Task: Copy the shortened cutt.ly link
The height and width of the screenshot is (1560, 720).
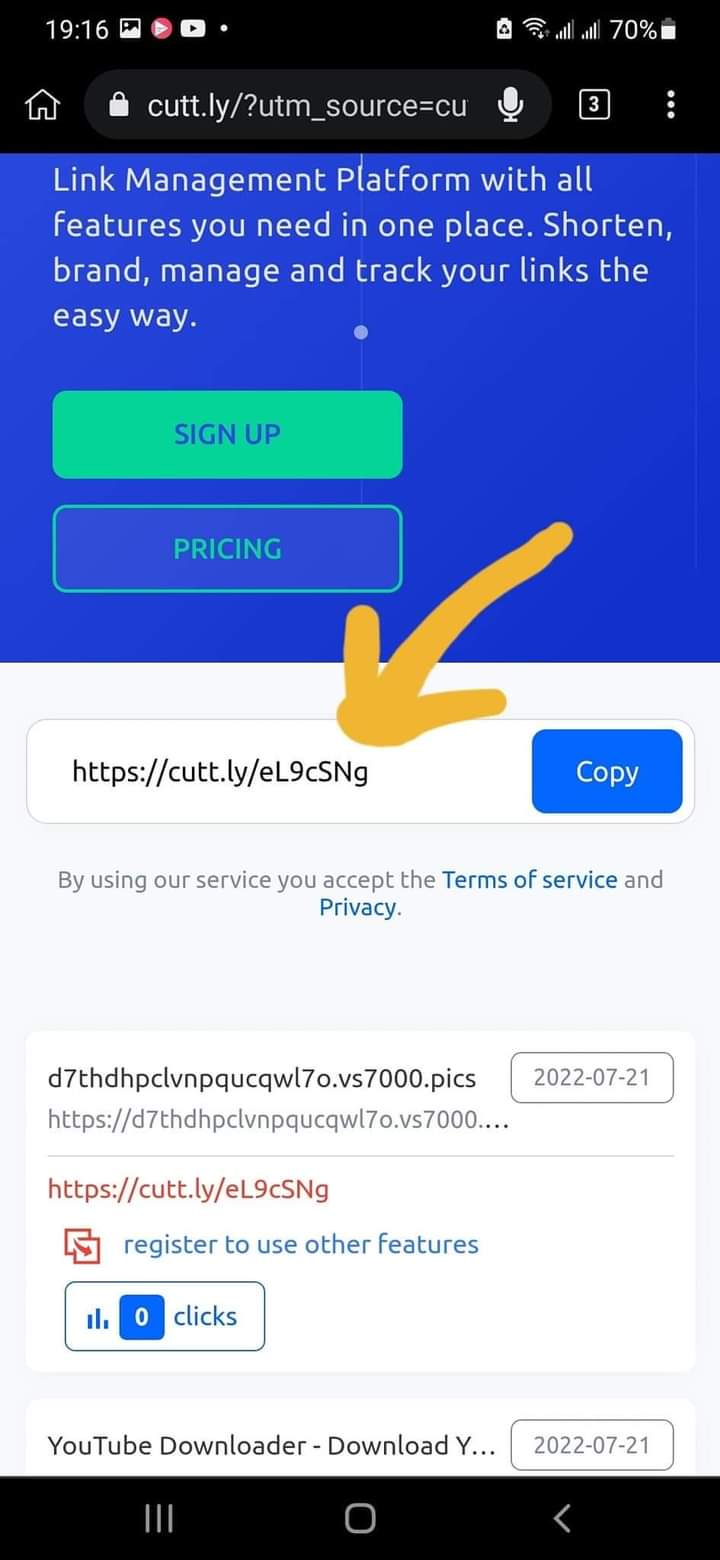Action: click(607, 771)
